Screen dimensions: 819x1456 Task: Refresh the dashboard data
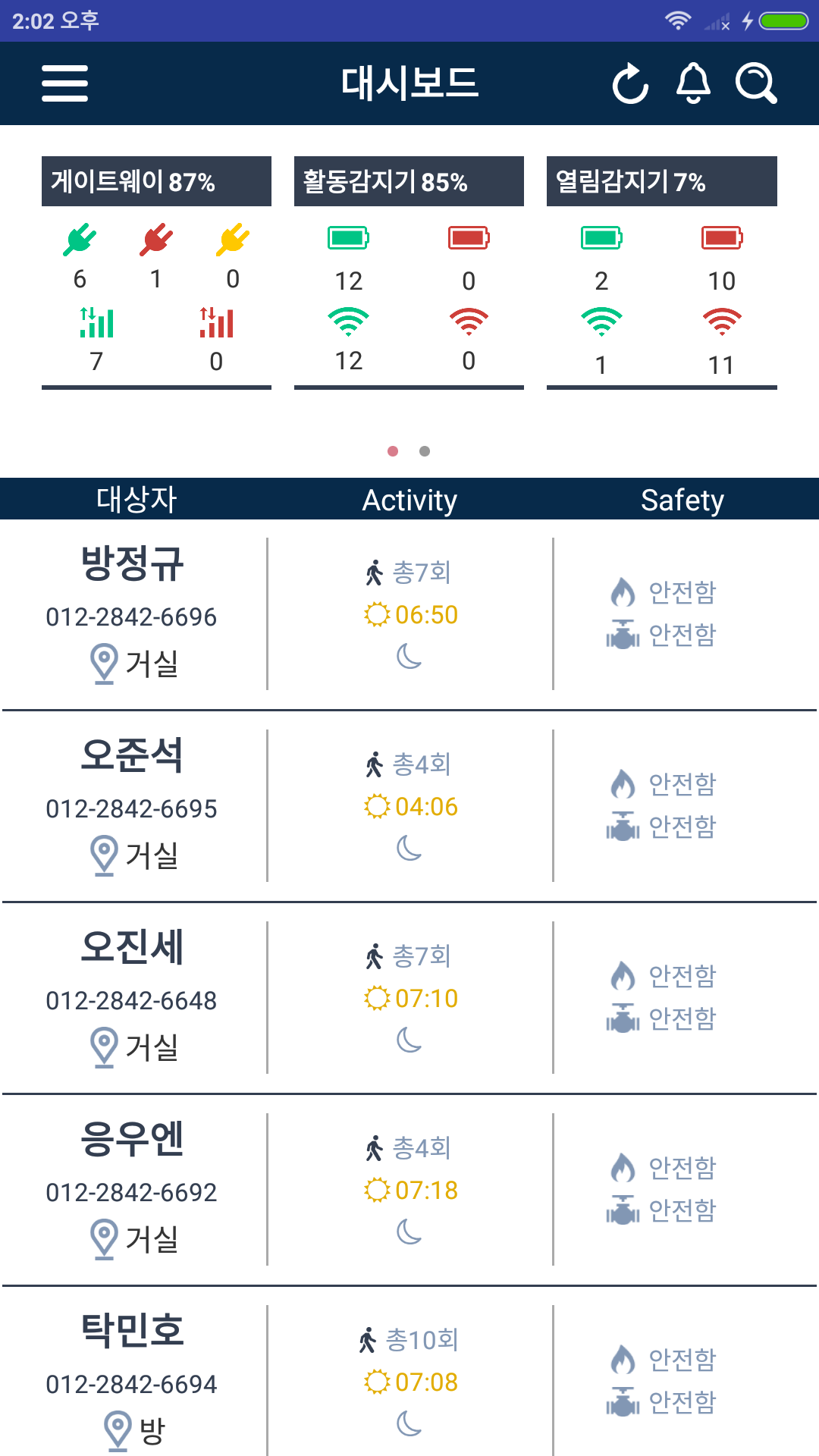630,83
